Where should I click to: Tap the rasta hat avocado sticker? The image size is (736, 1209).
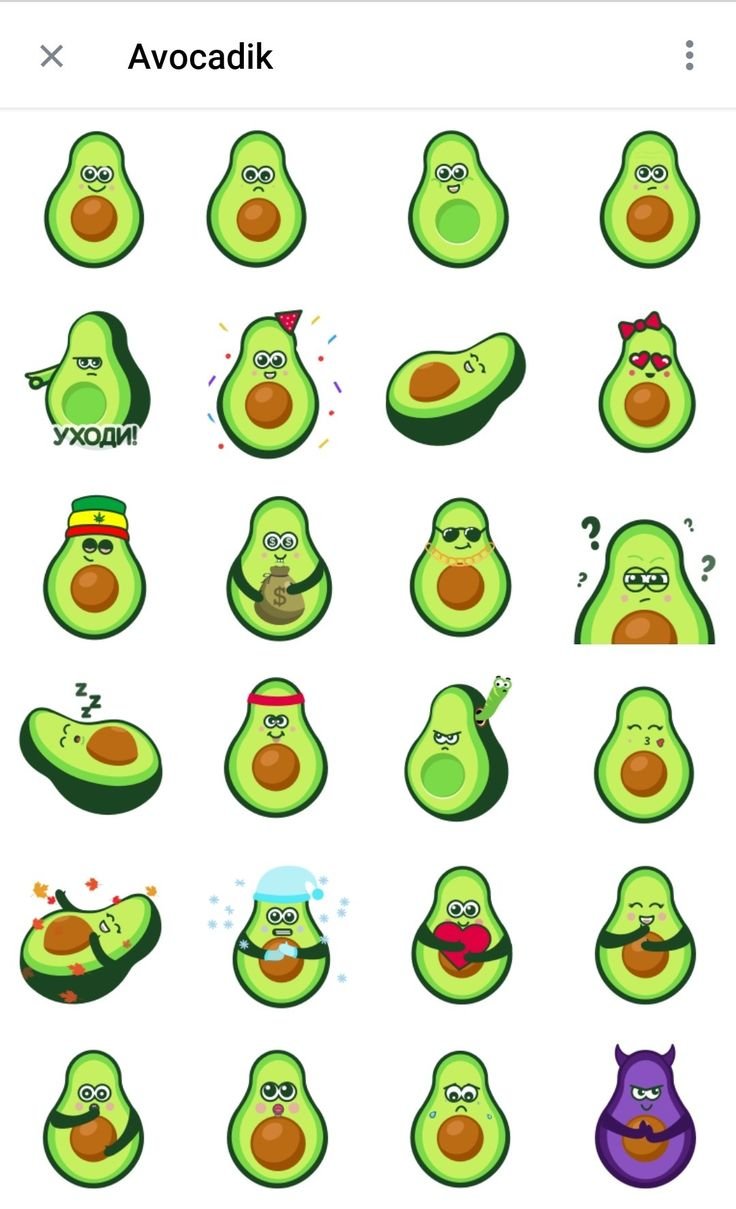click(95, 567)
